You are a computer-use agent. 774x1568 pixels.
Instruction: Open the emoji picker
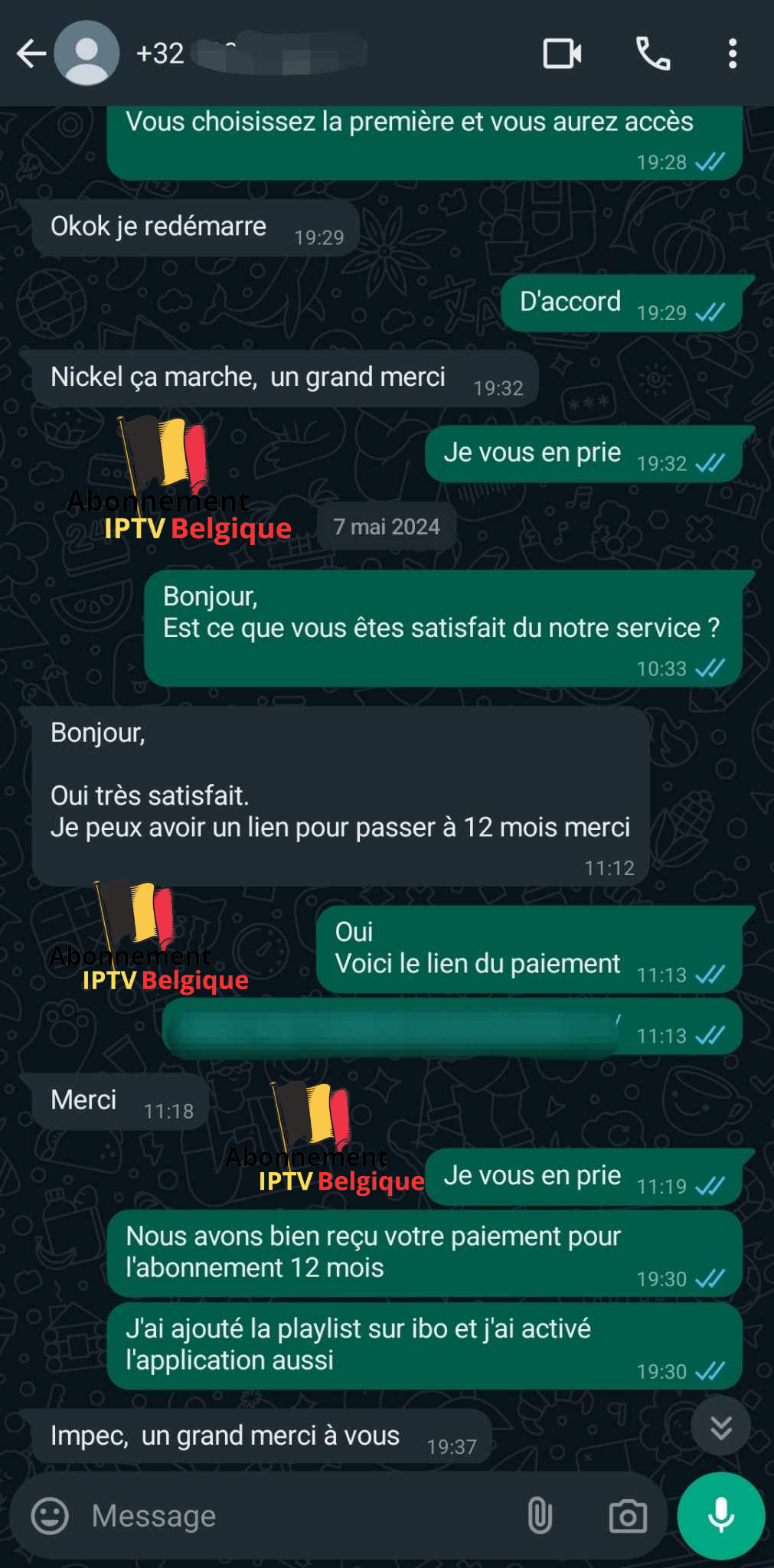coord(51,1514)
